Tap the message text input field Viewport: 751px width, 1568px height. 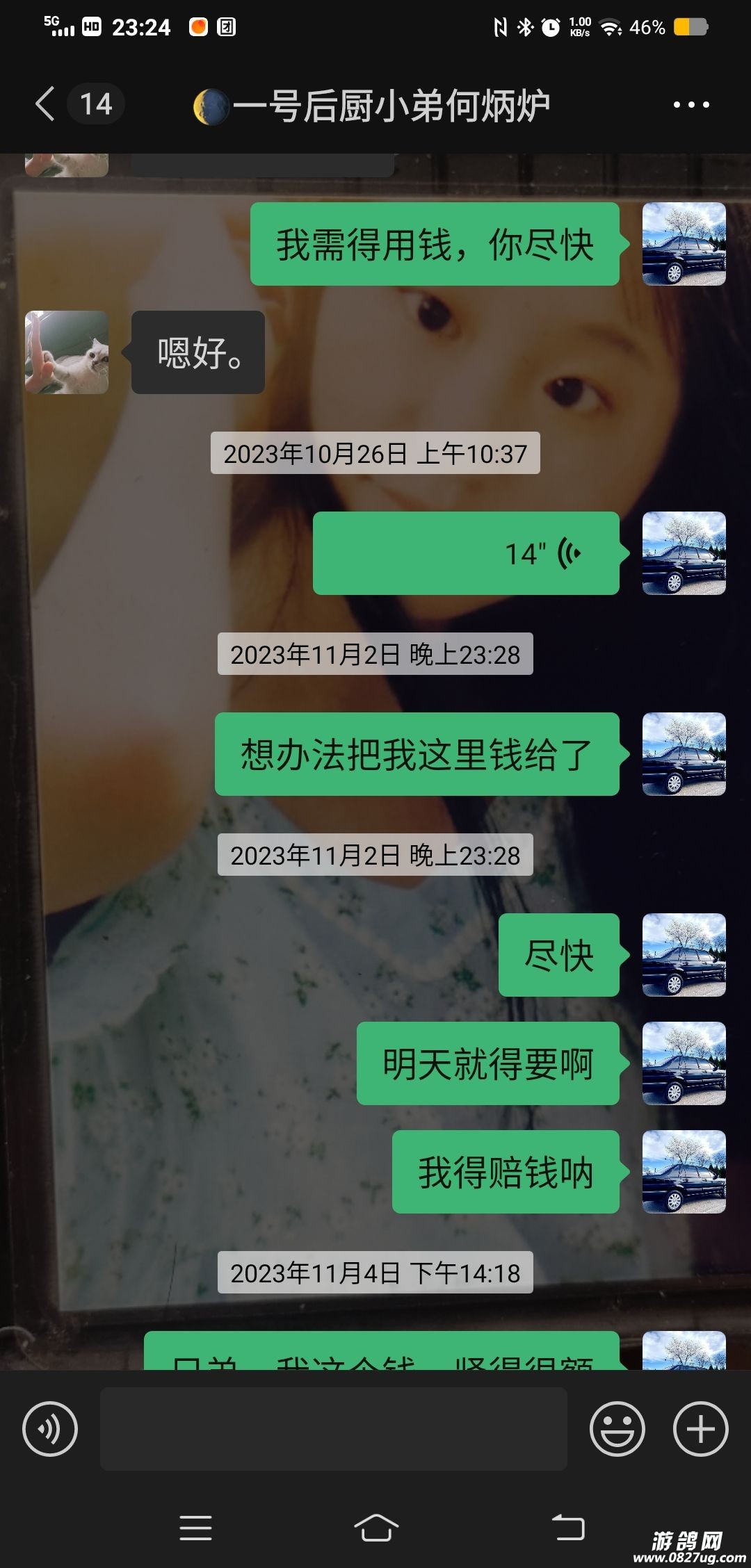(334, 1429)
